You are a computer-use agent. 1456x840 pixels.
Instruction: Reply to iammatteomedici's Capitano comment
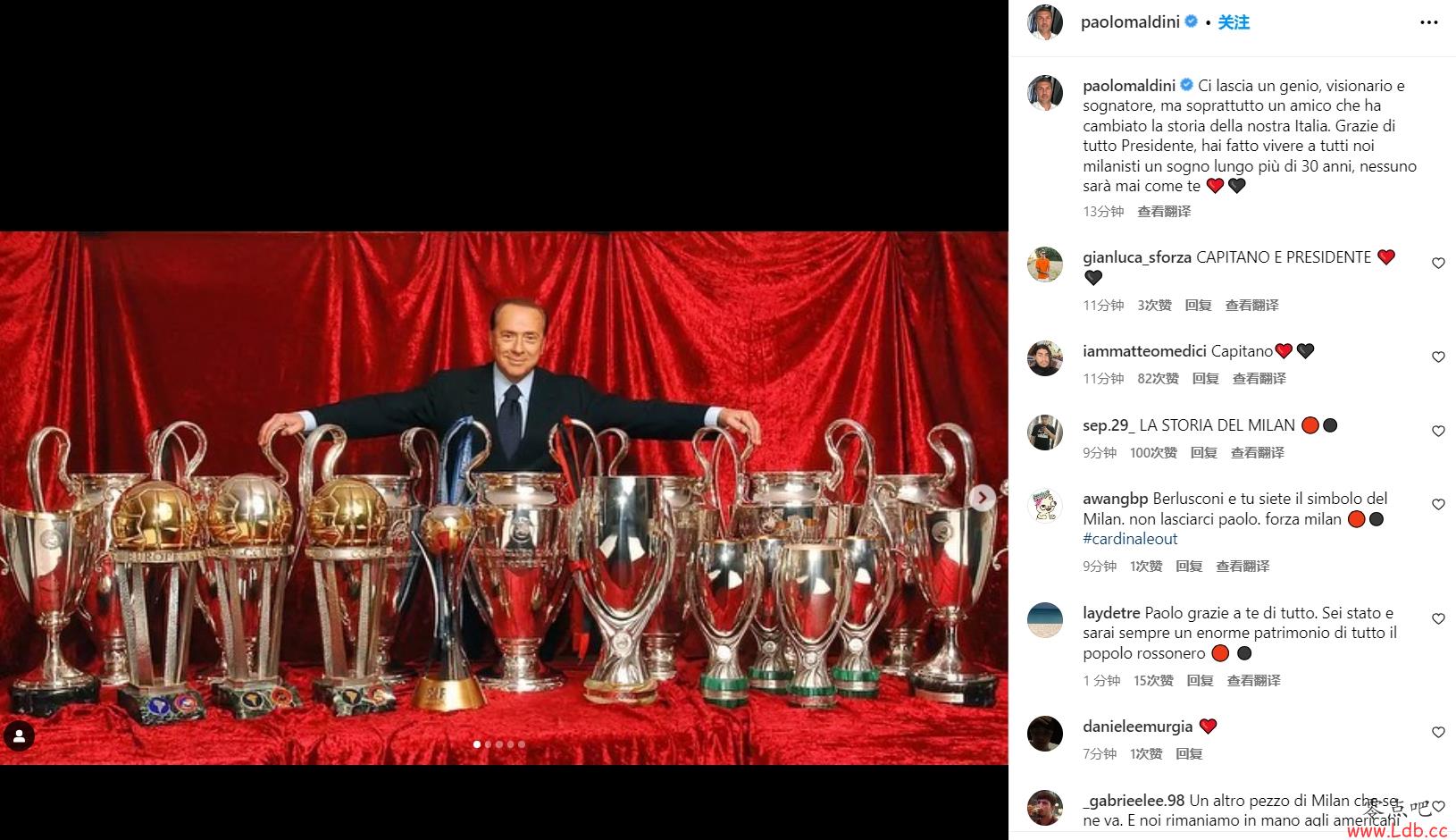(1205, 379)
